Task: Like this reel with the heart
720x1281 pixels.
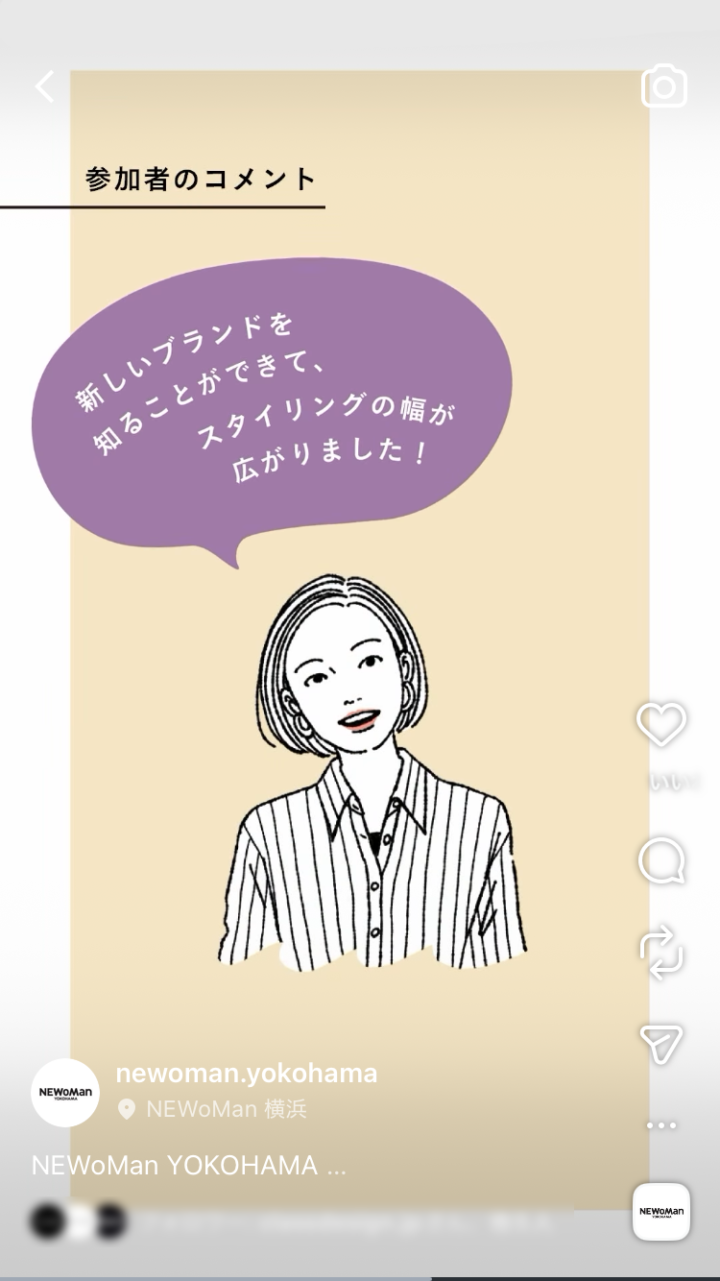Action: [661, 724]
